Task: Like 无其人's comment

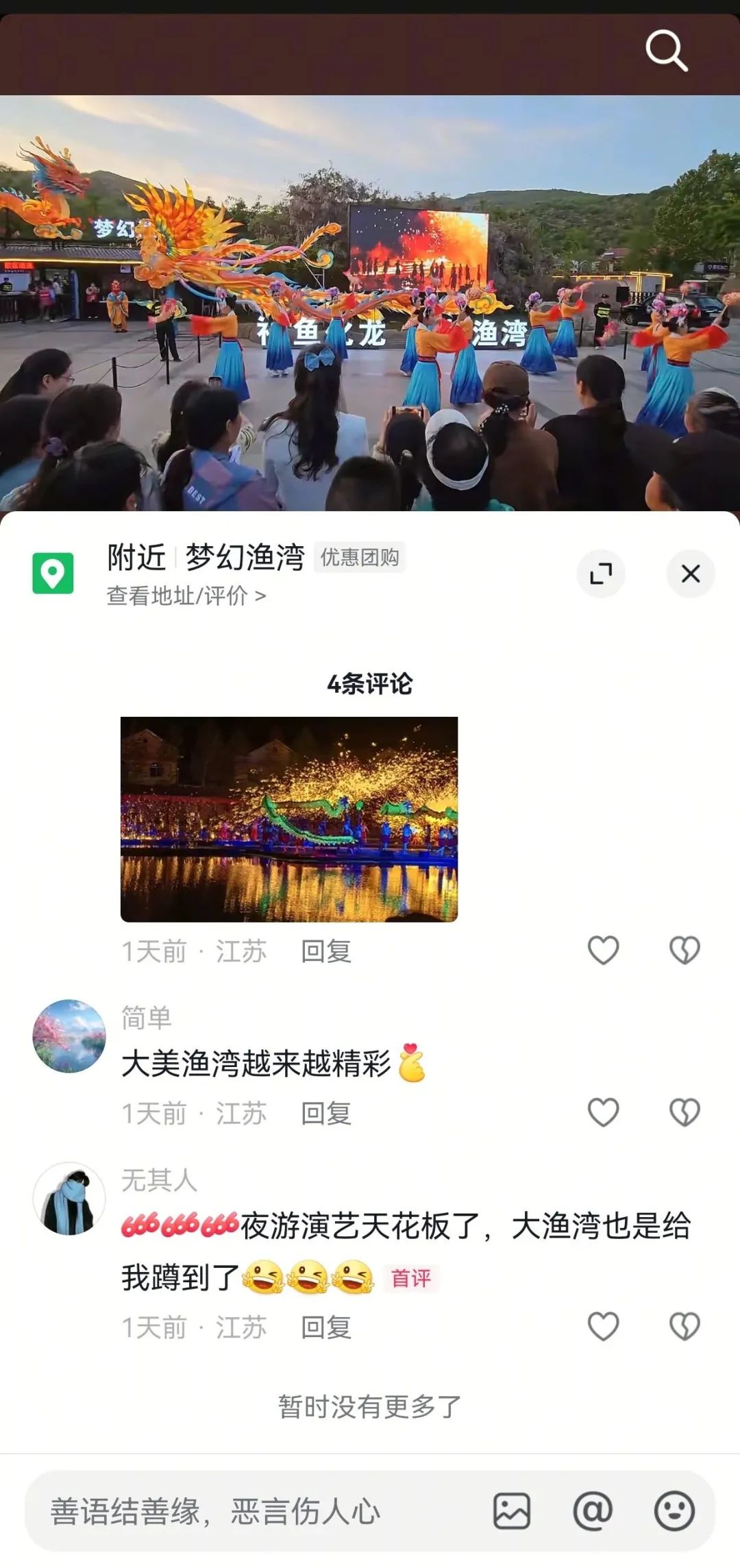Action: point(603,1327)
